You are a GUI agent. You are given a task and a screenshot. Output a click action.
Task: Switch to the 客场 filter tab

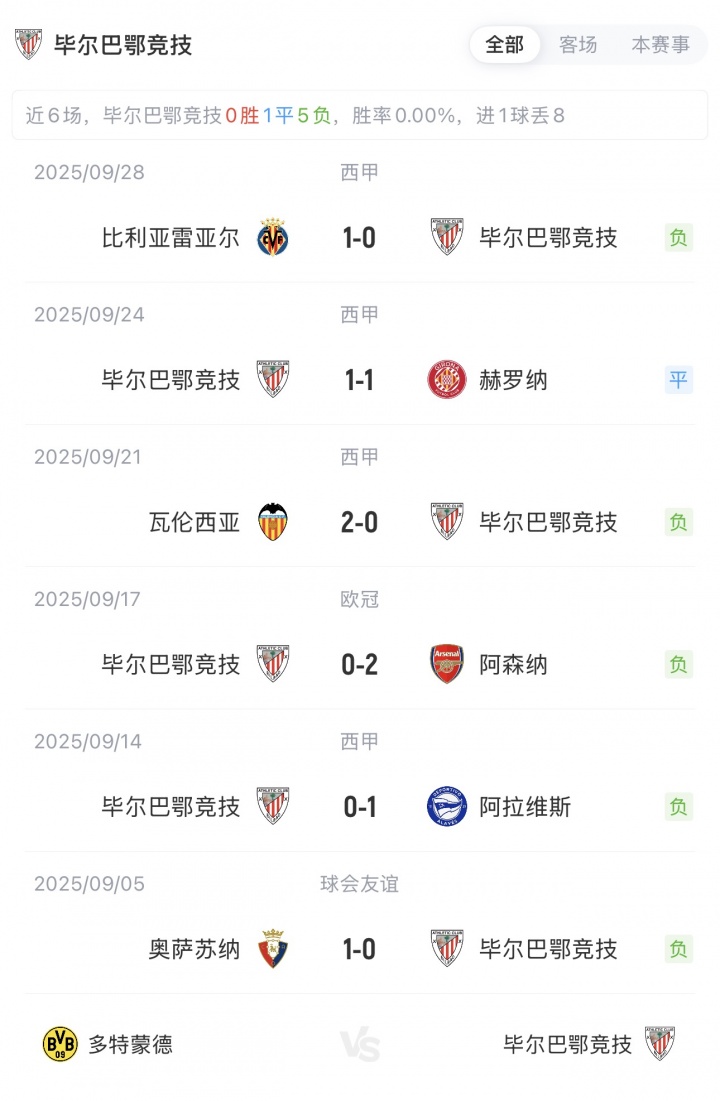pyautogui.click(x=578, y=45)
